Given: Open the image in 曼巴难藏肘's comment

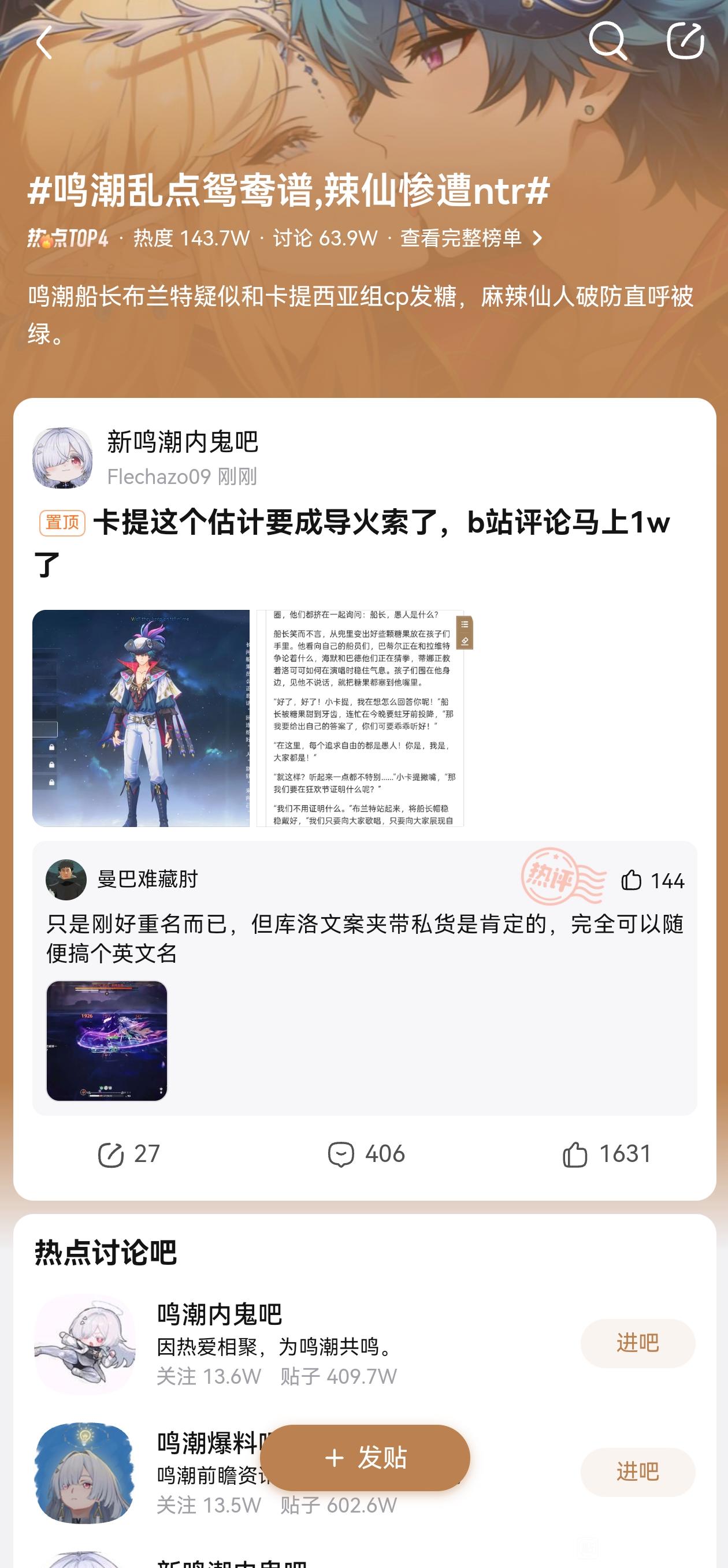Looking at the screenshot, I should pos(107,1040).
